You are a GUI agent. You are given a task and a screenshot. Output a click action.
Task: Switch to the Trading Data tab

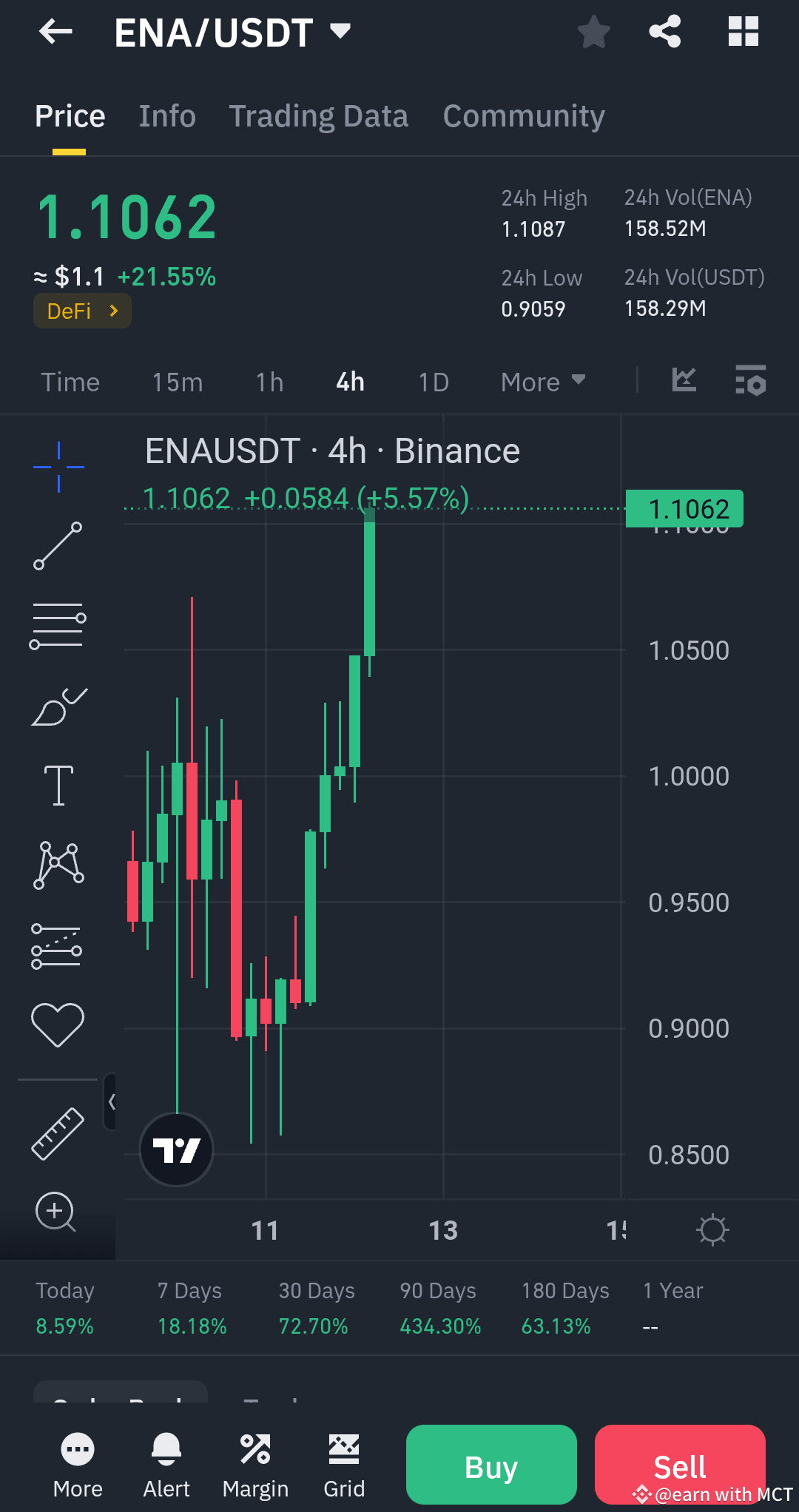pos(318,116)
